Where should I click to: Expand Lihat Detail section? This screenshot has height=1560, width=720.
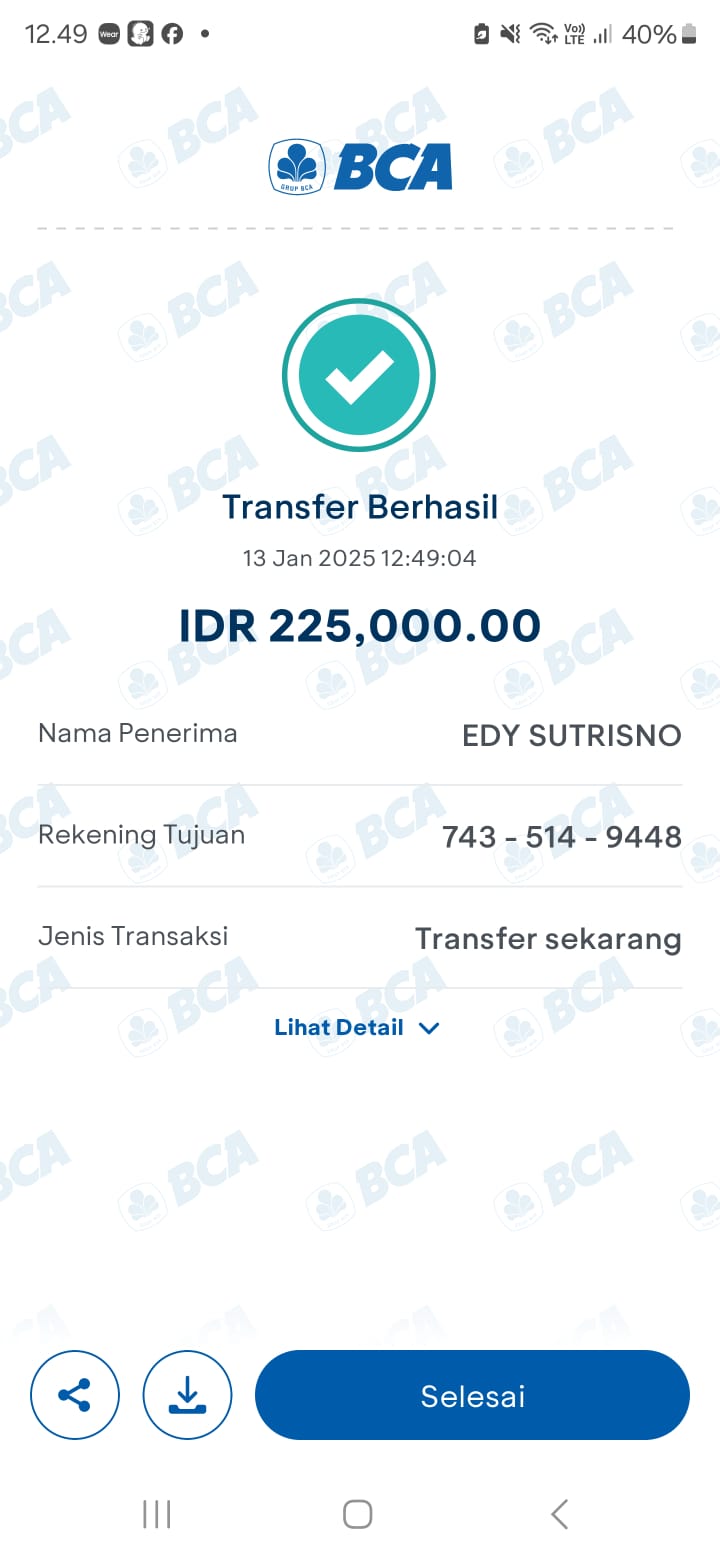tap(357, 1028)
